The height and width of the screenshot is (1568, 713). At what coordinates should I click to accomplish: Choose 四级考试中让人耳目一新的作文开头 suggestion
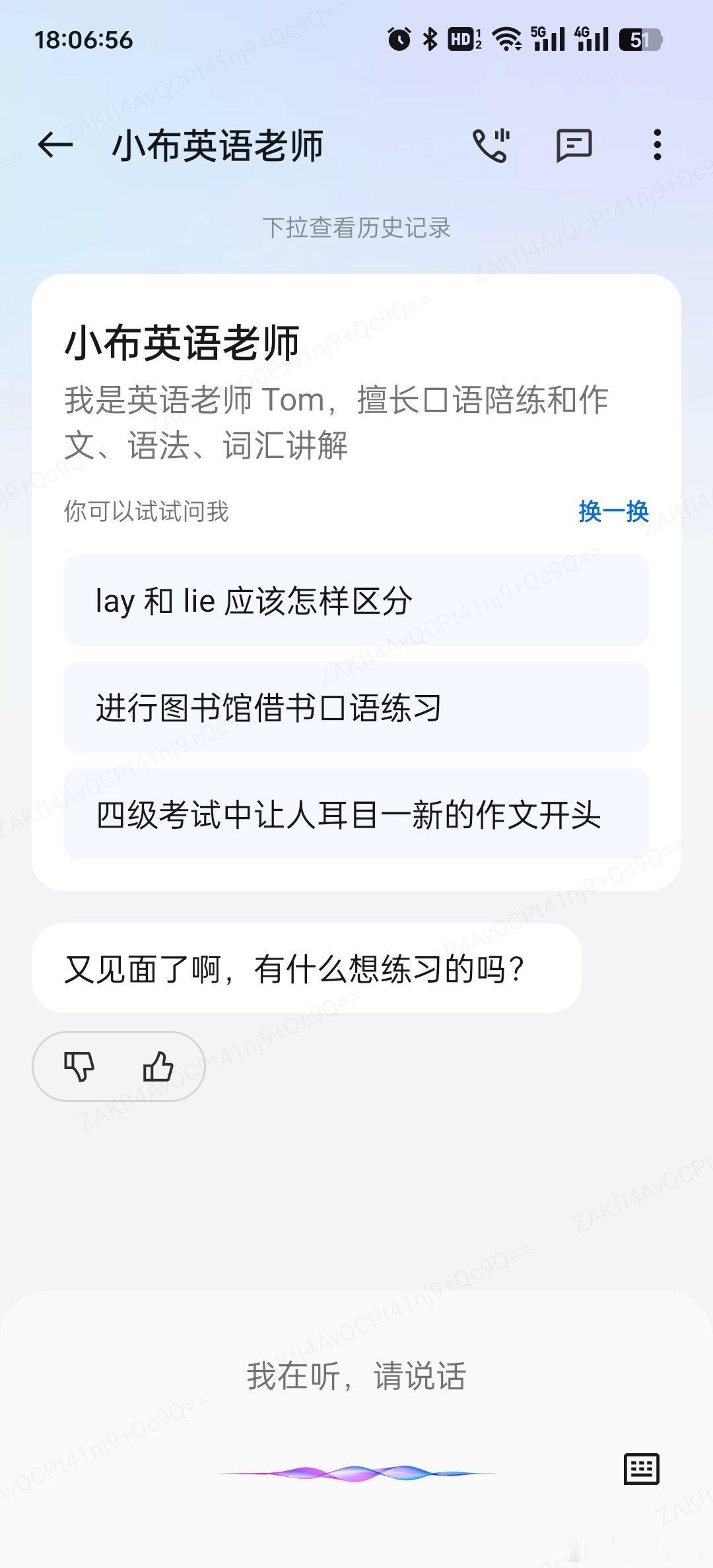[356, 814]
